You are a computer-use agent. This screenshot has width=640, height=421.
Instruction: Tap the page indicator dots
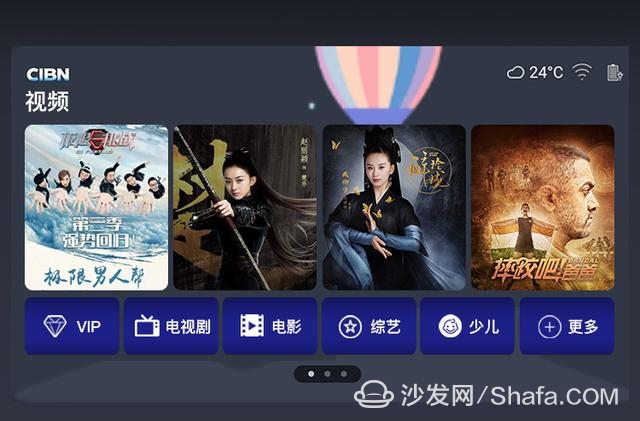point(327,373)
